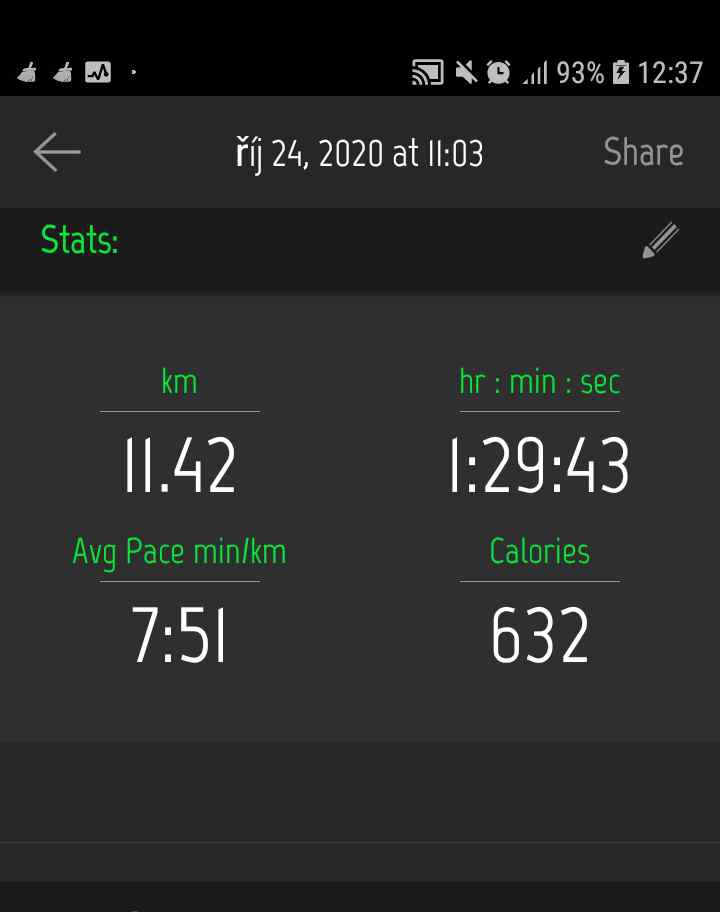Image resolution: width=720 pixels, height=912 pixels.
Task: Share this workout summary
Action: [x=643, y=153]
